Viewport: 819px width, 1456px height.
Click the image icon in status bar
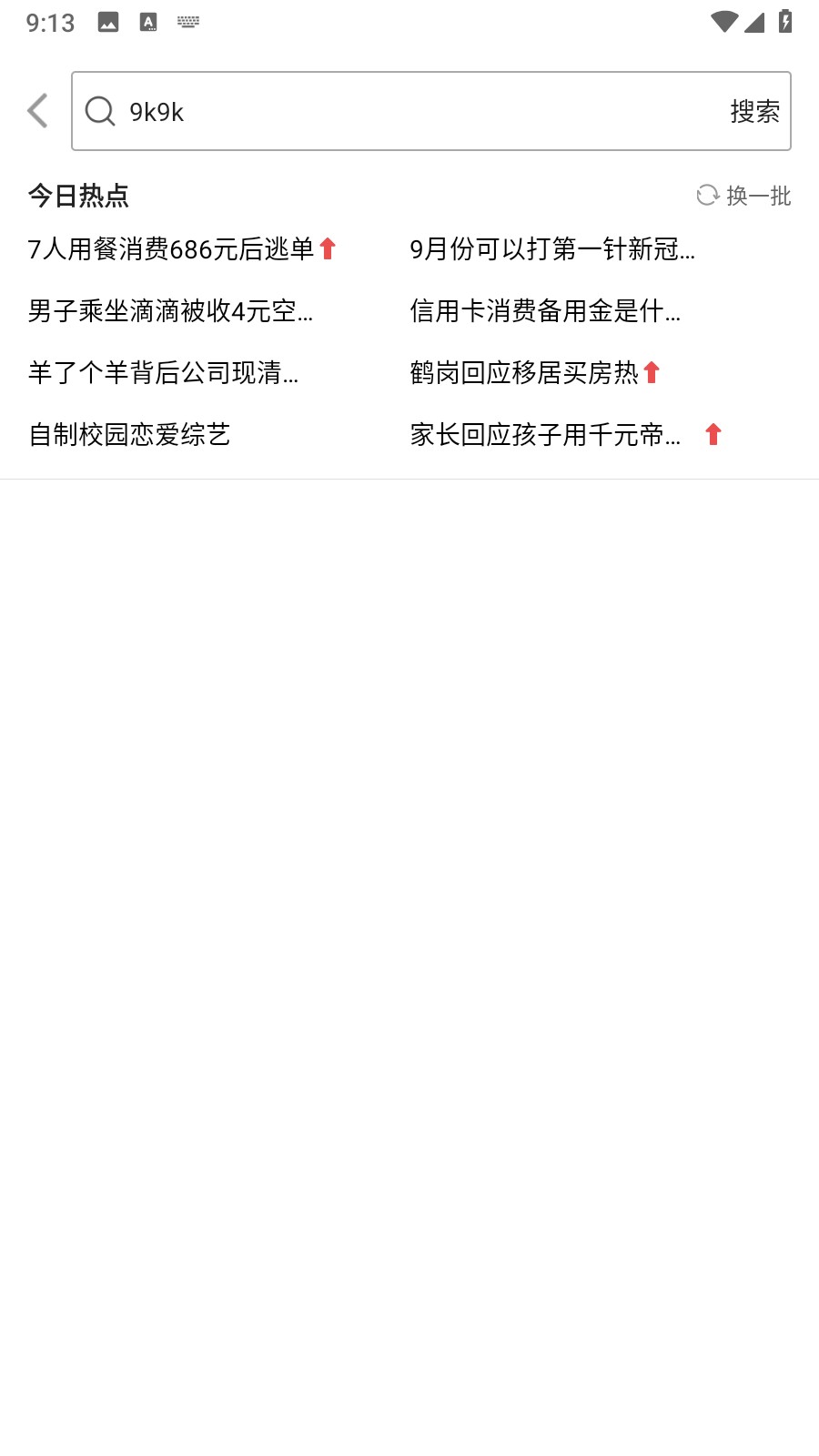(108, 22)
